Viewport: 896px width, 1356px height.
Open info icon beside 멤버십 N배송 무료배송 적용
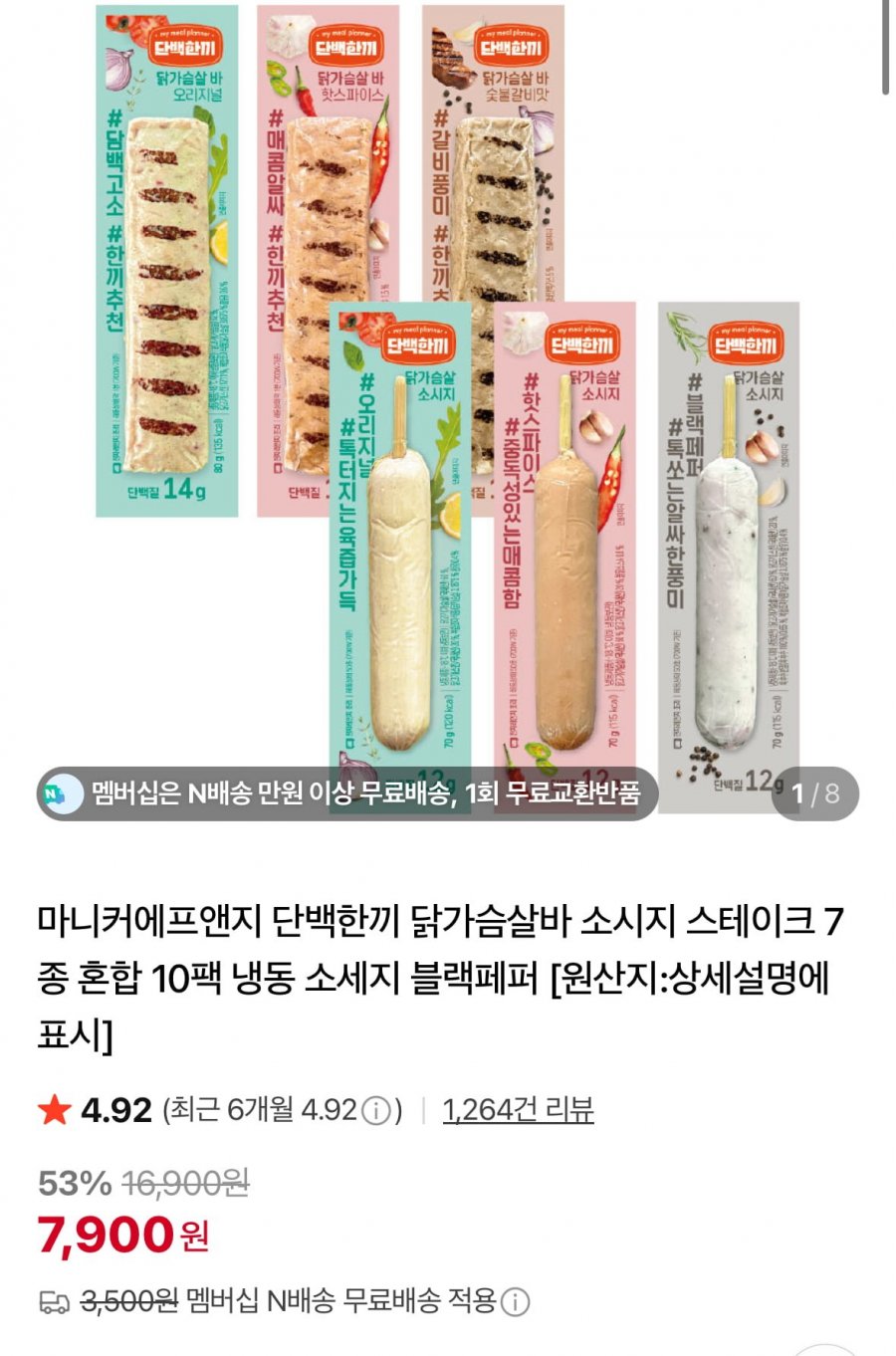coord(515,1301)
